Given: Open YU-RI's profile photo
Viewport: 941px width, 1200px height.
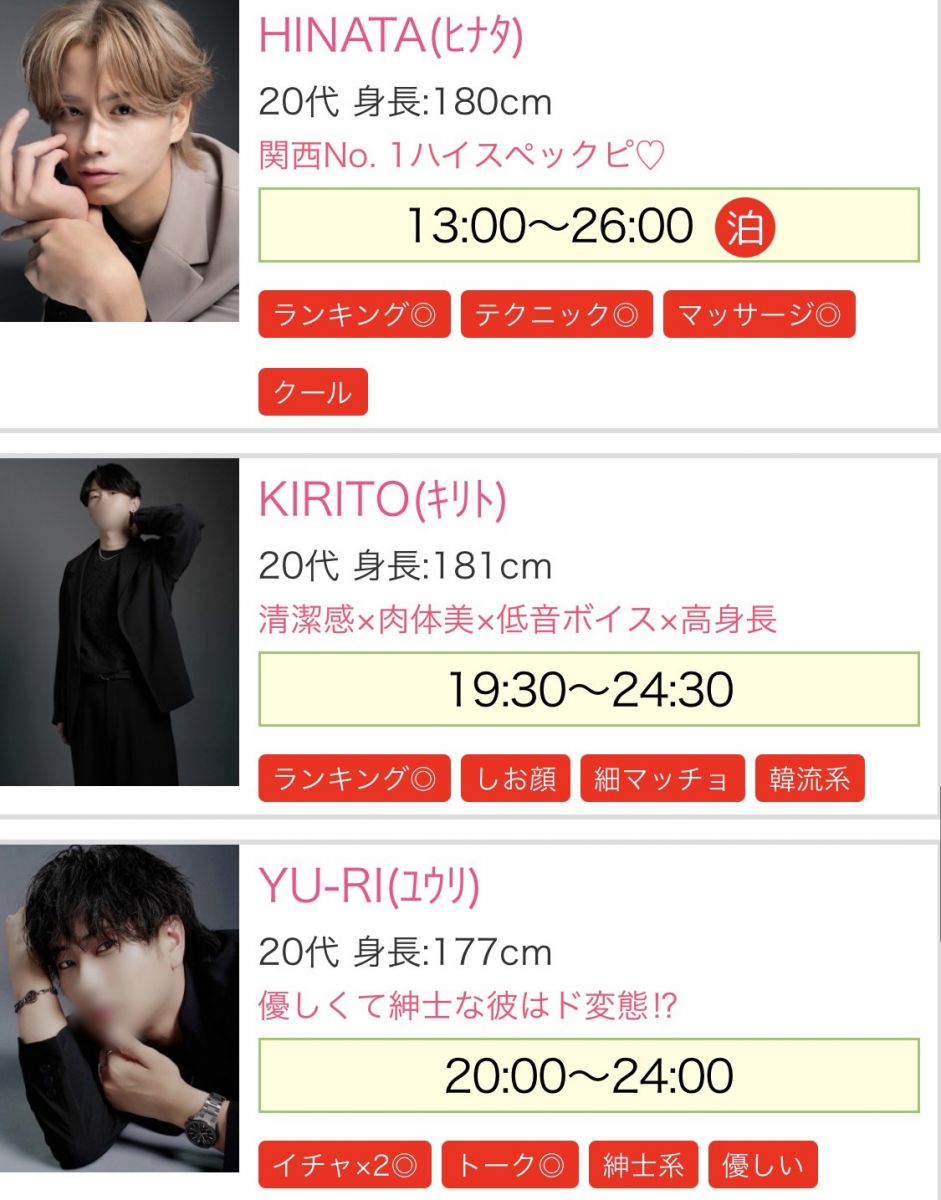Looking at the screenshot, I should [119, 1008].
